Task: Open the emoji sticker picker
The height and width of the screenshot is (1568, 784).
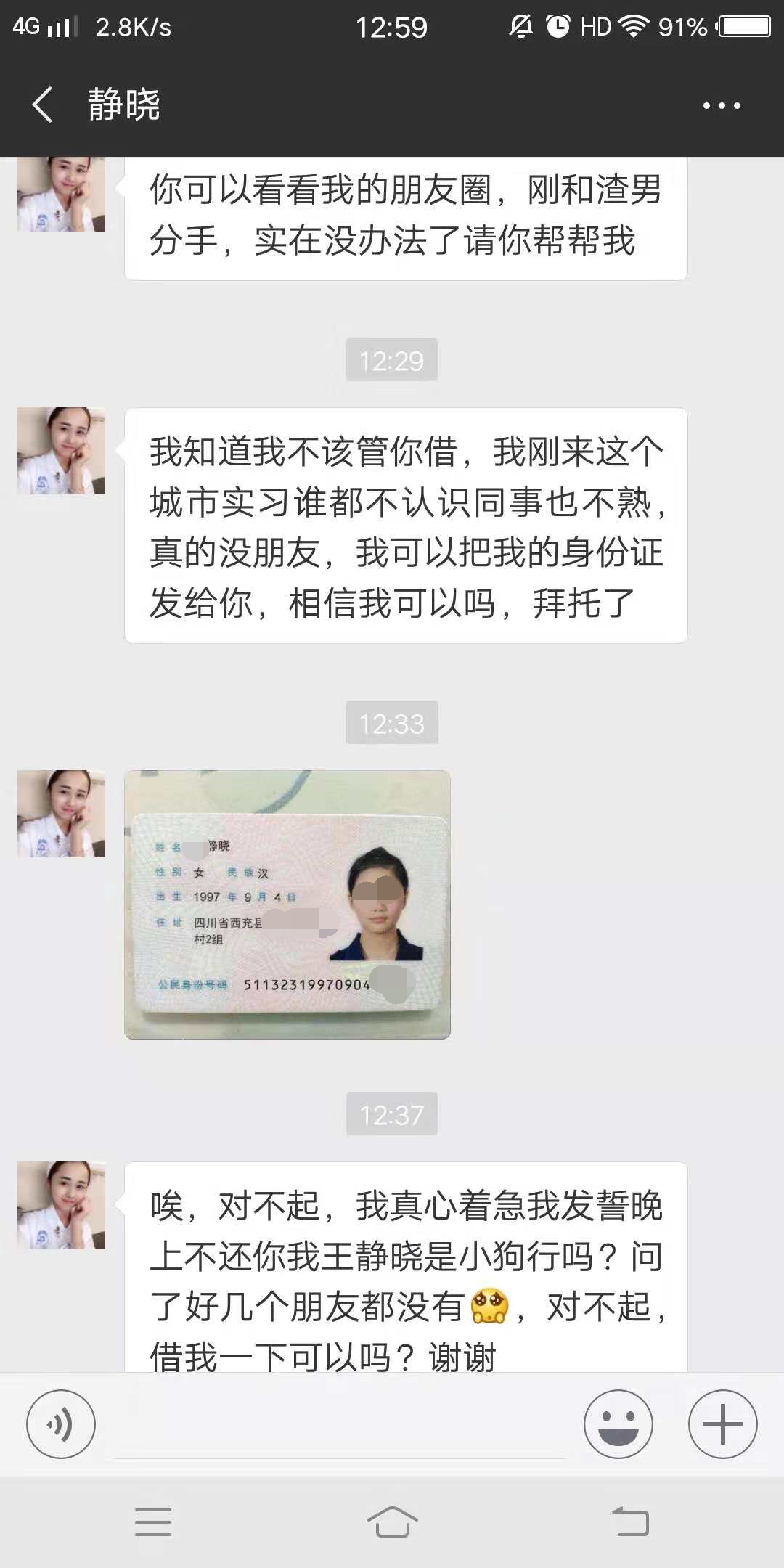Action: click(618, 1424)
